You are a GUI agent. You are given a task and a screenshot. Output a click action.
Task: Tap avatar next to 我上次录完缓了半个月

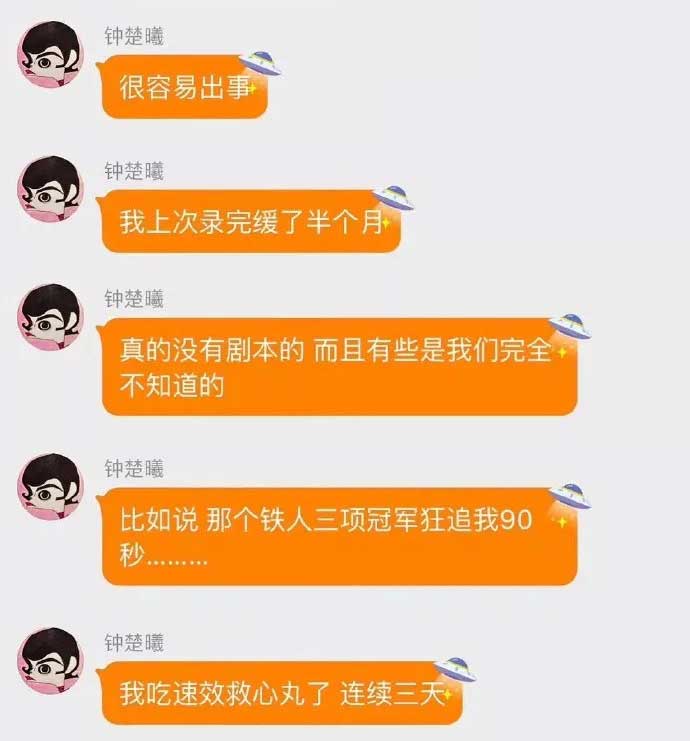[50, 190]
